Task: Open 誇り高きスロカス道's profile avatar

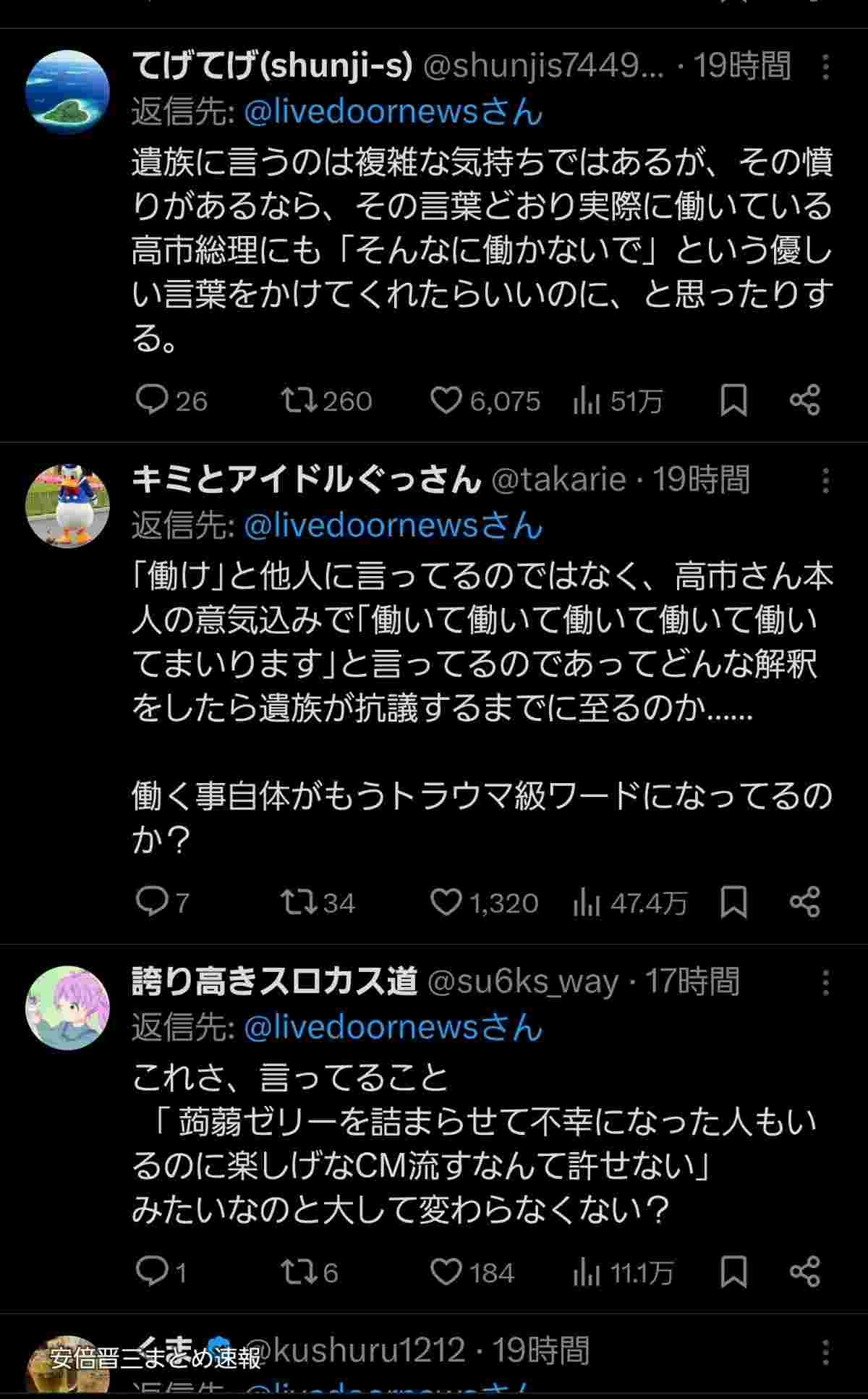Action: (x=67, y=1007)
